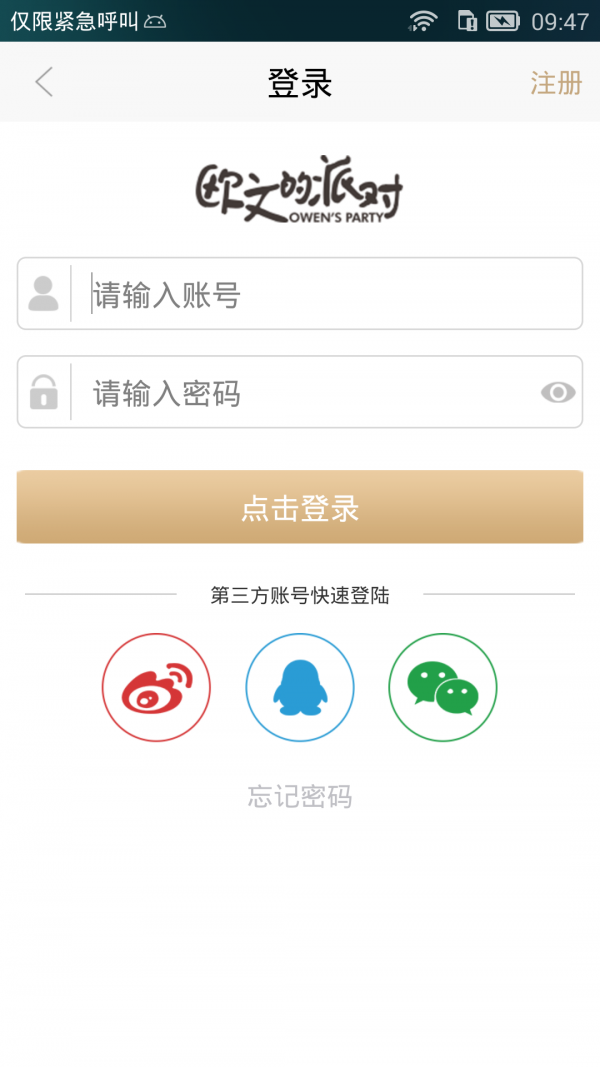Log in with Weibo account

click(x=156, y=687)
